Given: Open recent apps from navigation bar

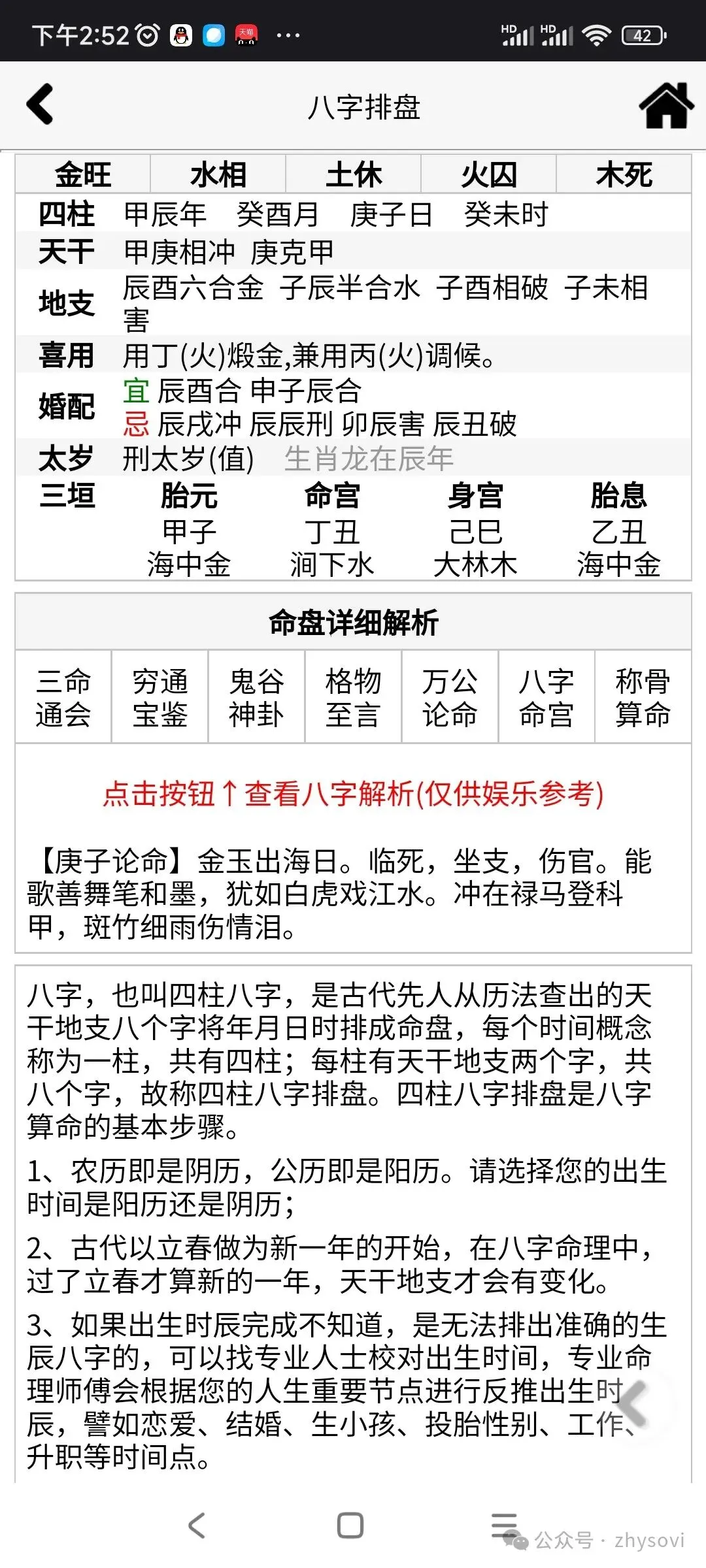Looking at the screenshot, I should 504,1526.
